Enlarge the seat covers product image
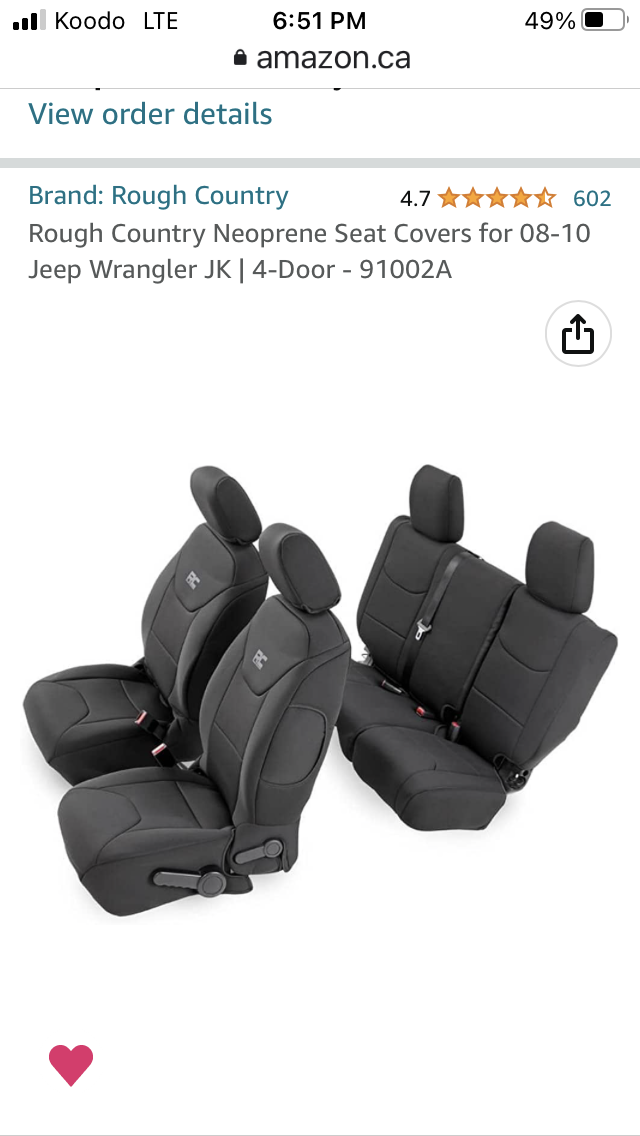The height and width of the screenshot is (1136, 640). click(x=320, y=690)
